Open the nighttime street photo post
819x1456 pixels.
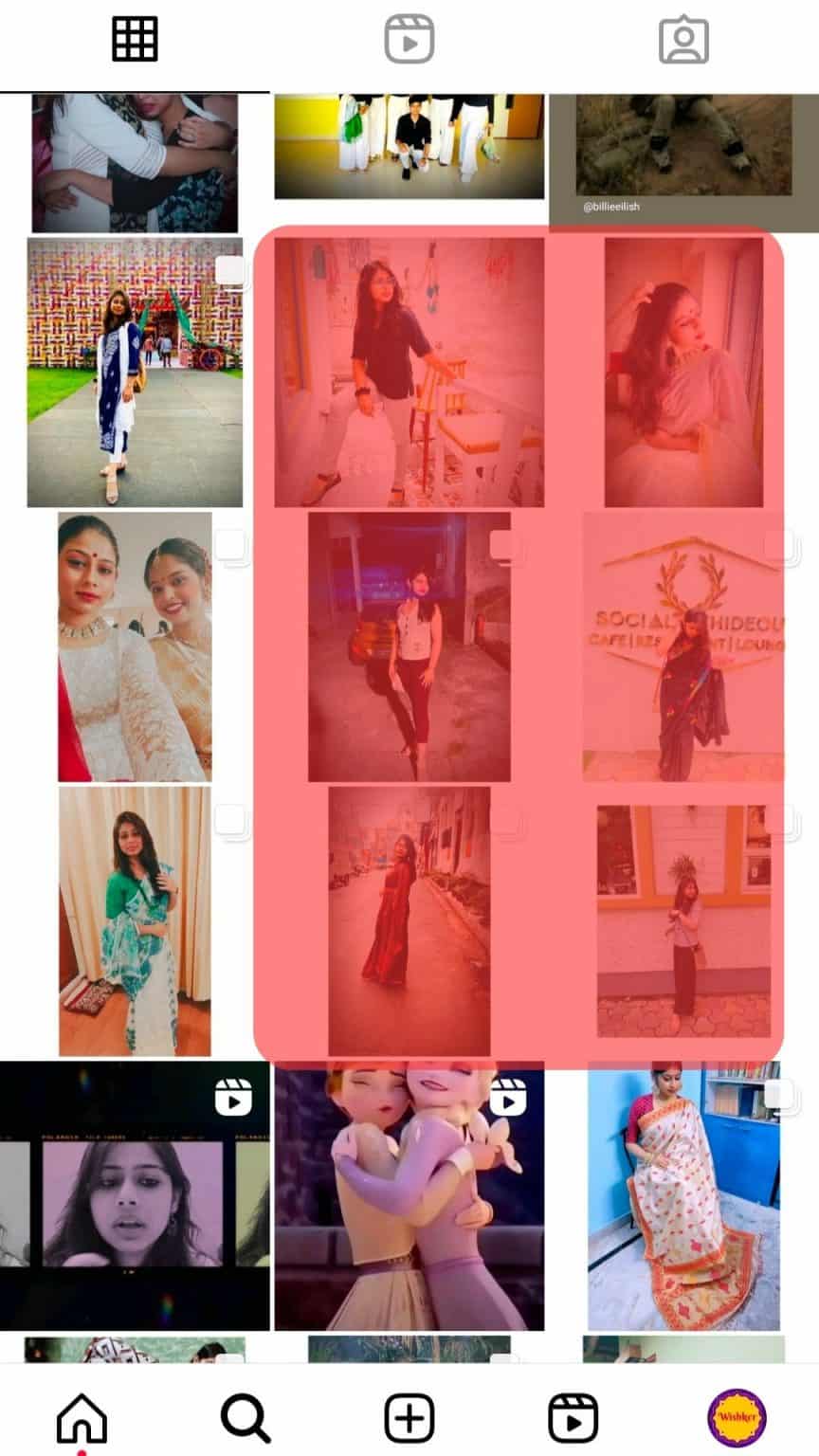coord(409,645)
